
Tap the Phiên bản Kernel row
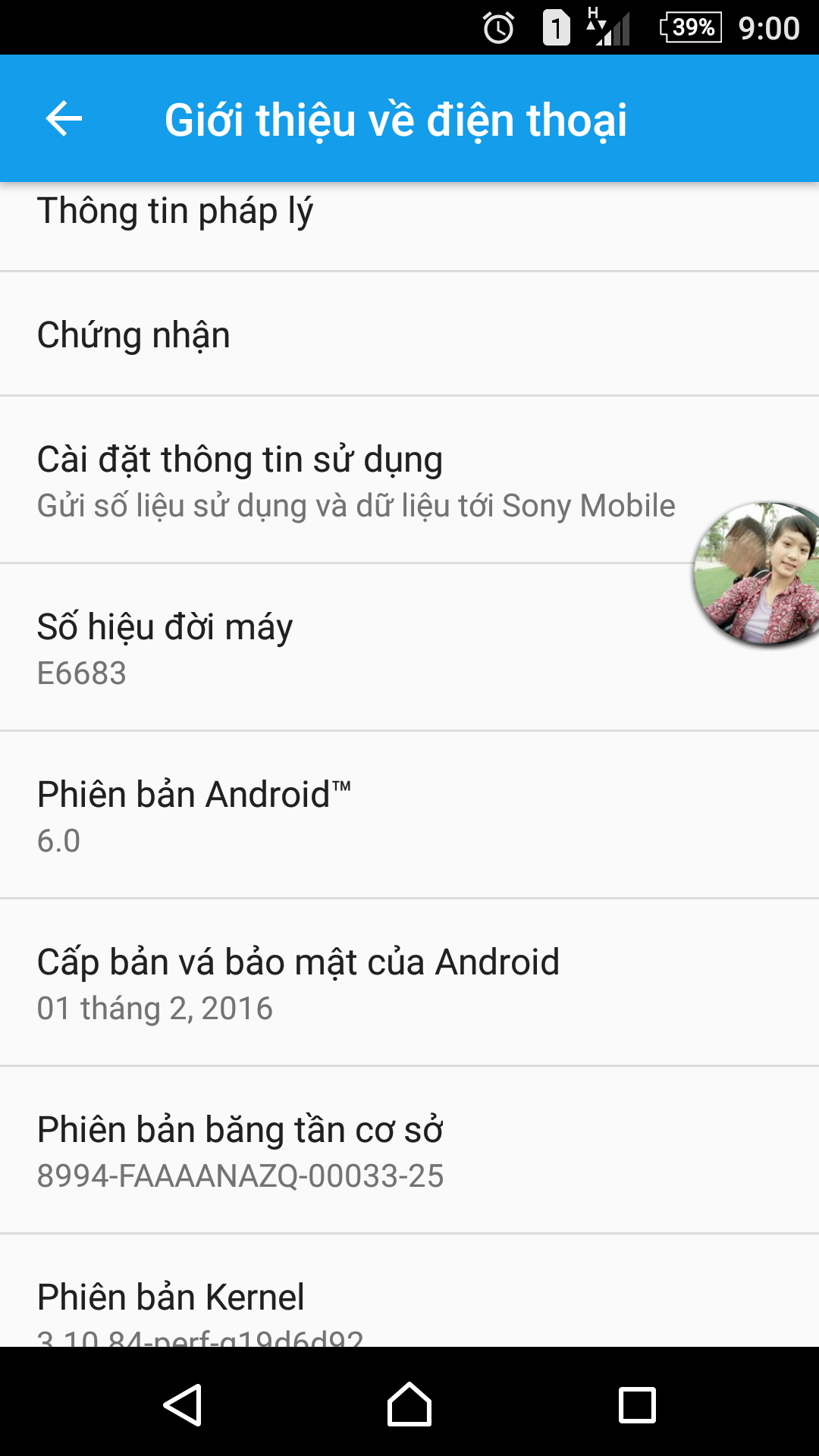pos(409,1291)
